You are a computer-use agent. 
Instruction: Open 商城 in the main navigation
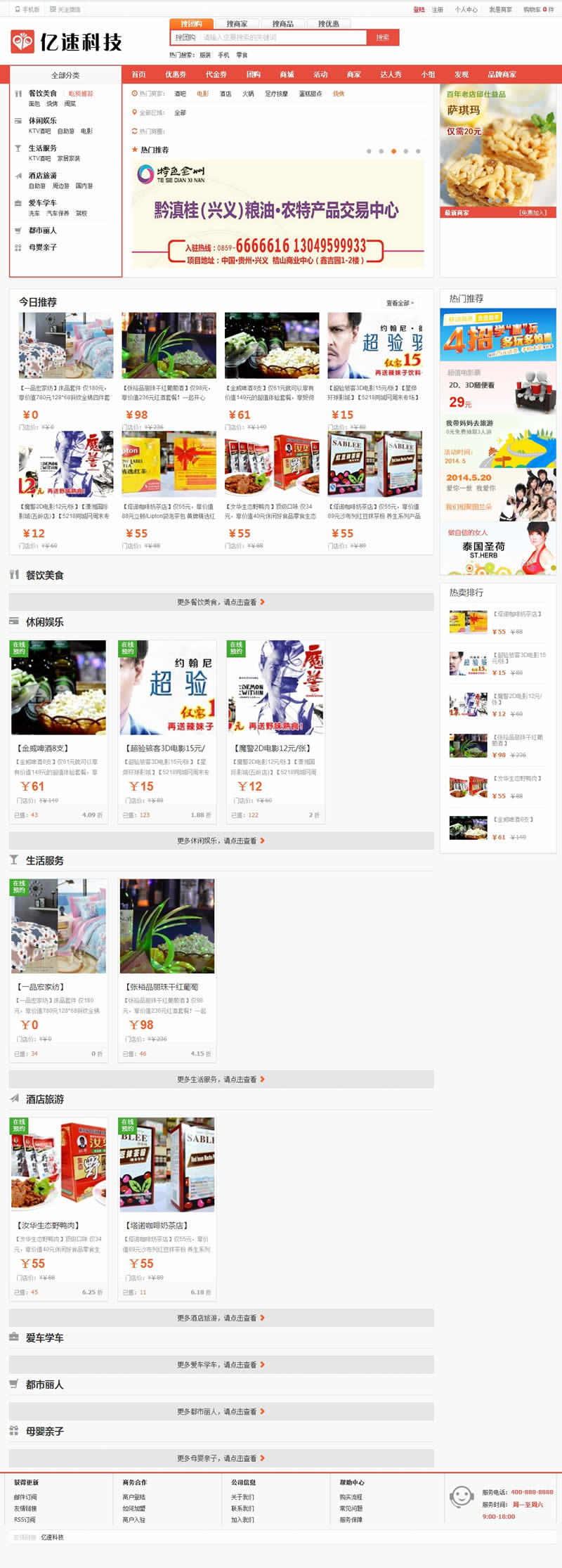287,74
